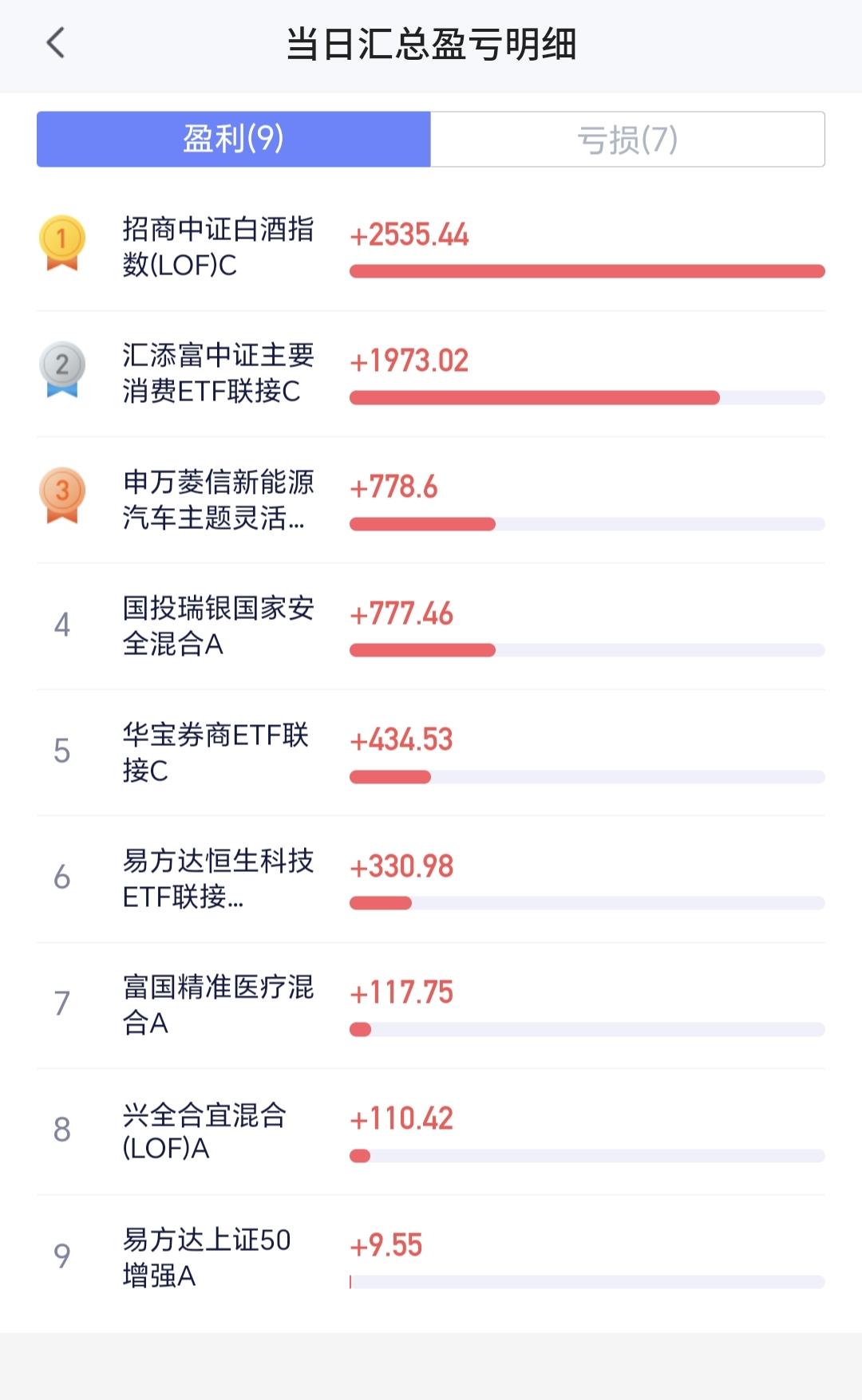
Task: Open 富国精准医疗混合A row
Action: pyautogui.click(x=431, y=1005)
